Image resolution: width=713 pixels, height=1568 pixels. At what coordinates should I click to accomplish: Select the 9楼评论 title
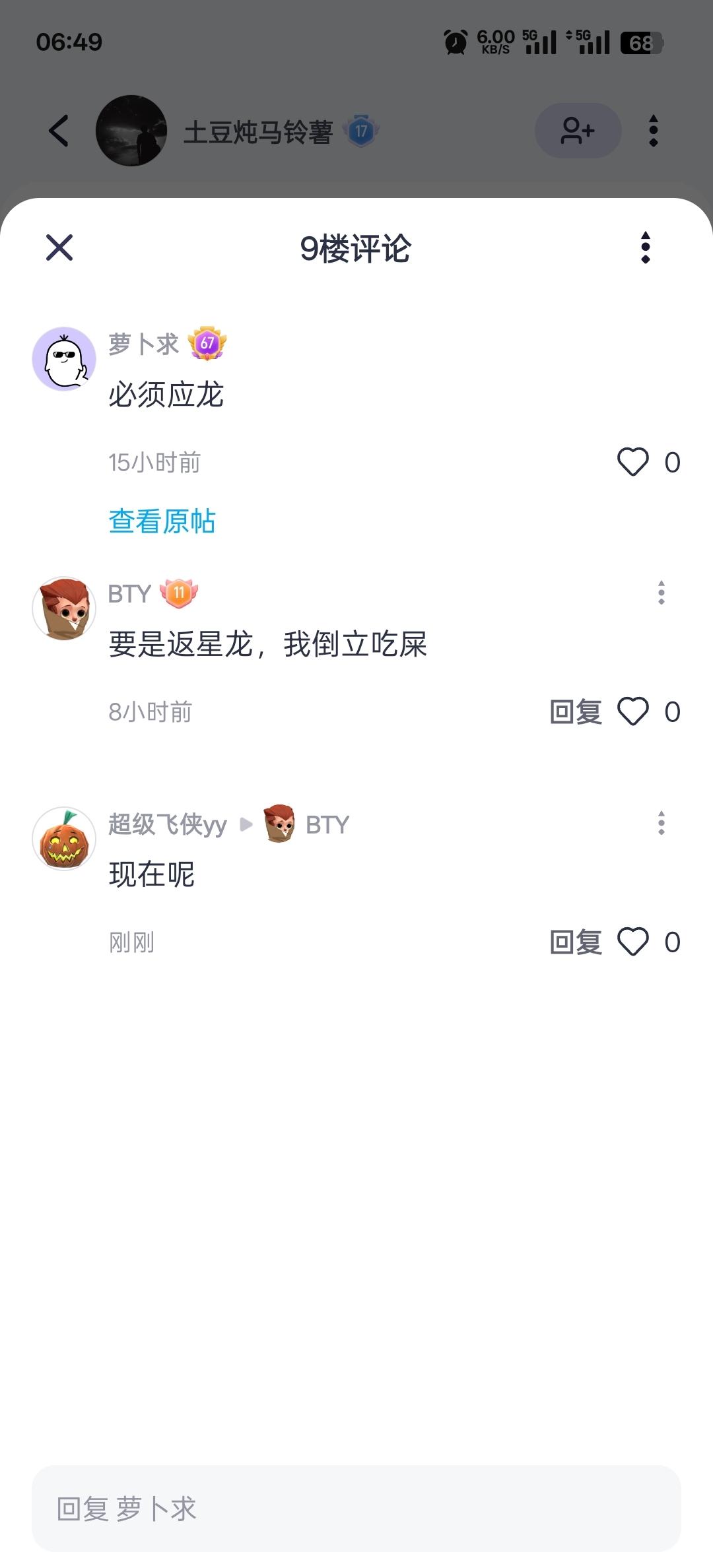tap(356, 249)
